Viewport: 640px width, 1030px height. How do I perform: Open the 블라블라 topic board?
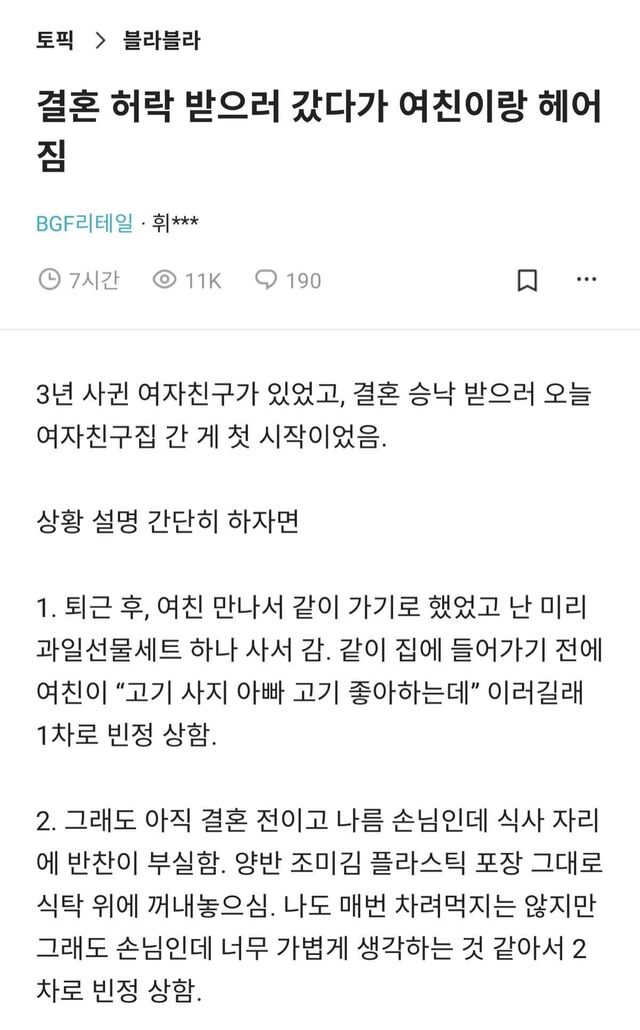pos(161,41)
